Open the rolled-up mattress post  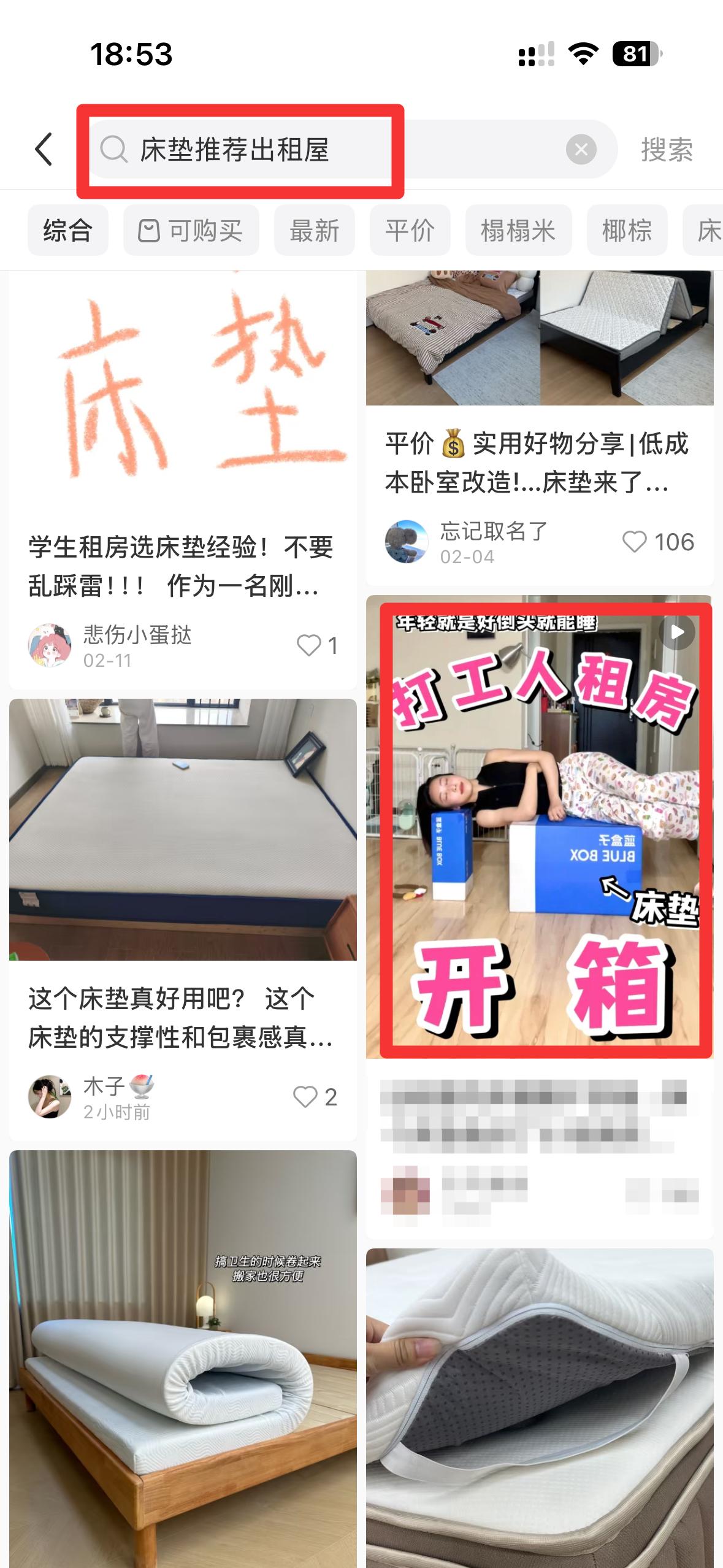click(183, 1356)
